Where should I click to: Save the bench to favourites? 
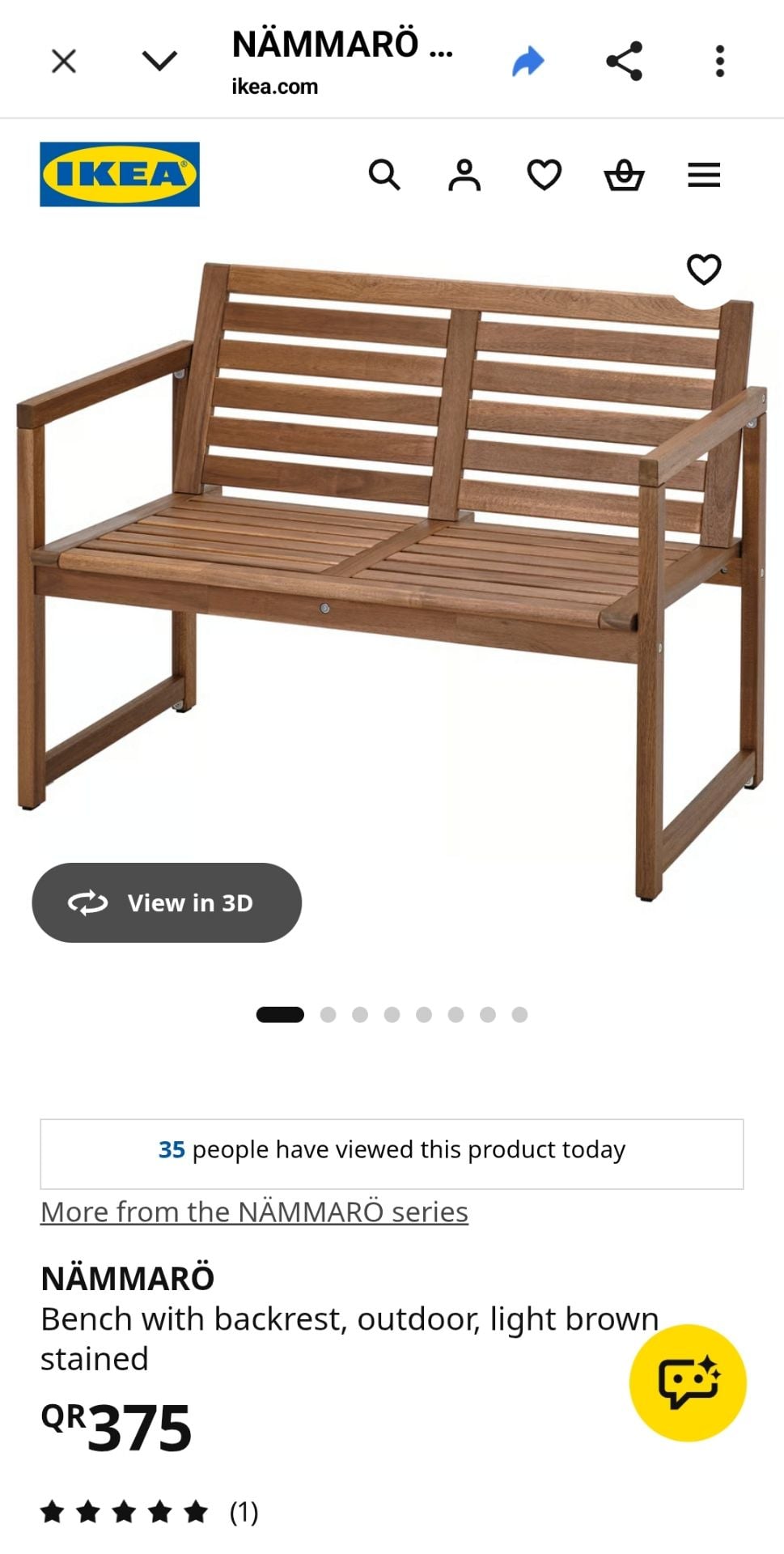(x=704, y=269)
